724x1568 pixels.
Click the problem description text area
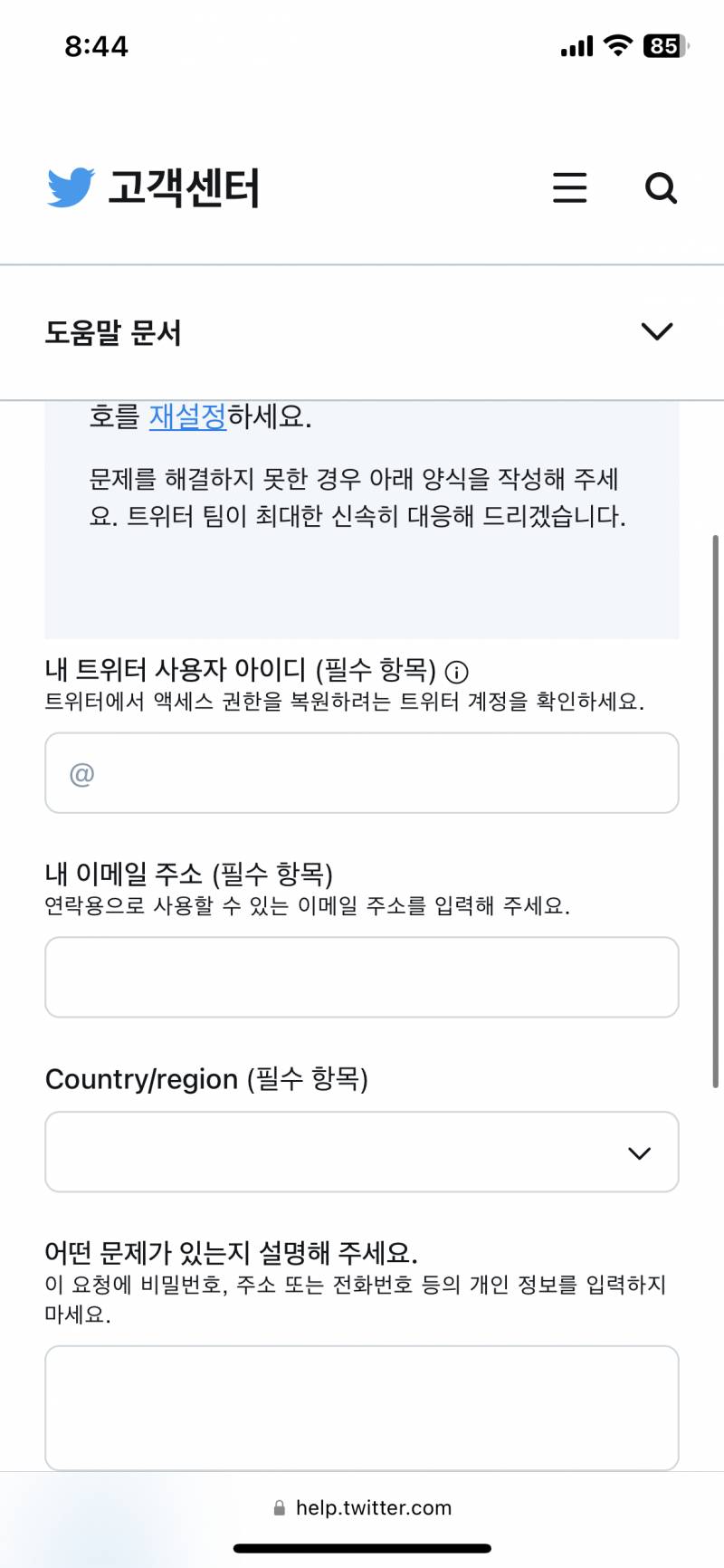(x=360, y=1408)
